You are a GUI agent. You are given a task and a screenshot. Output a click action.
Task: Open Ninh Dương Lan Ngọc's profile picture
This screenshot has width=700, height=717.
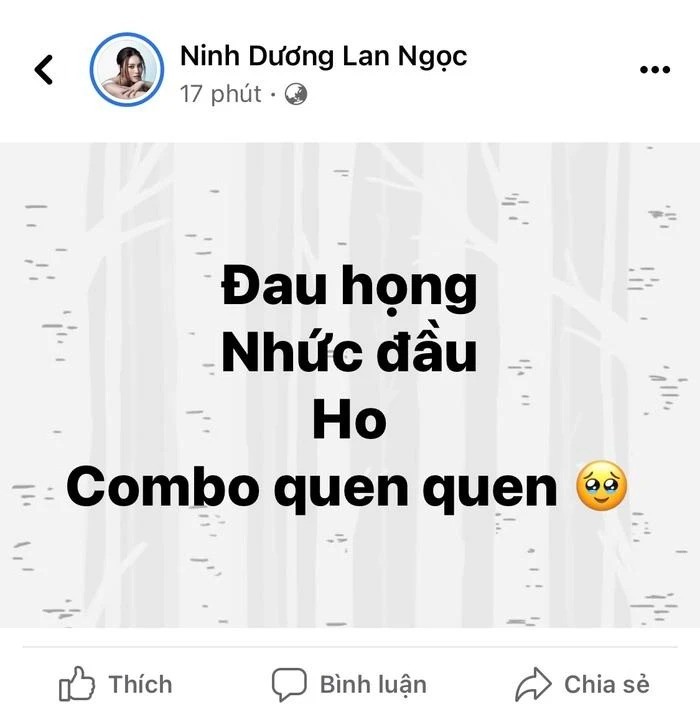point(126,69)
